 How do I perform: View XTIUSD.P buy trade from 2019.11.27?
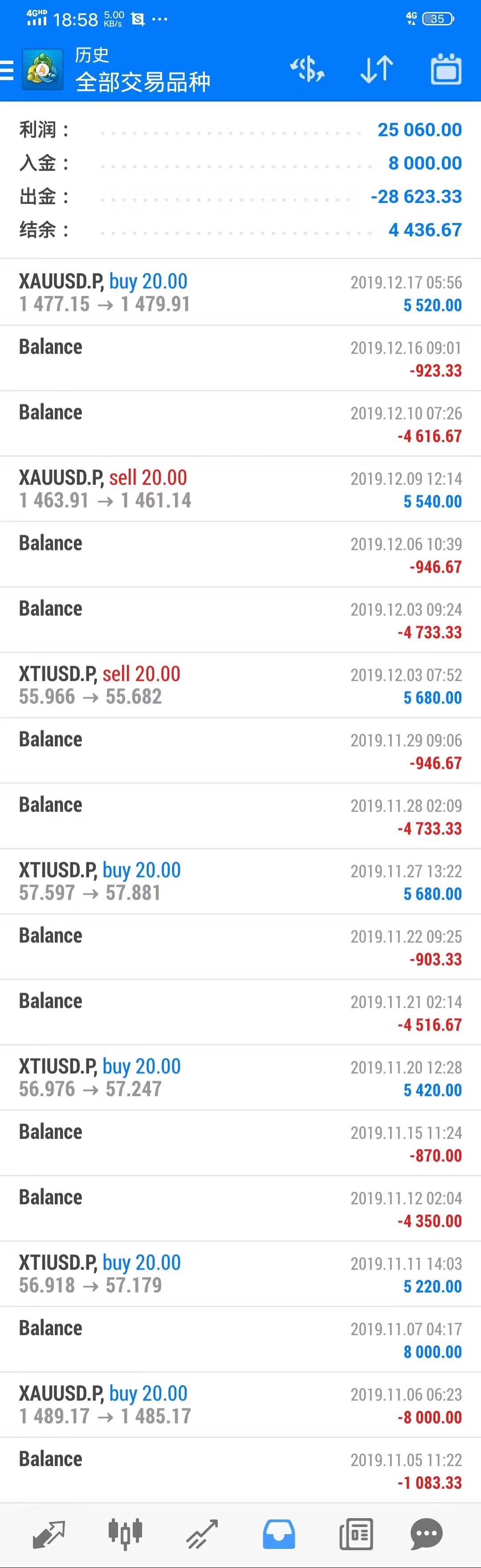pyautogui.click(x=240, y=881)
